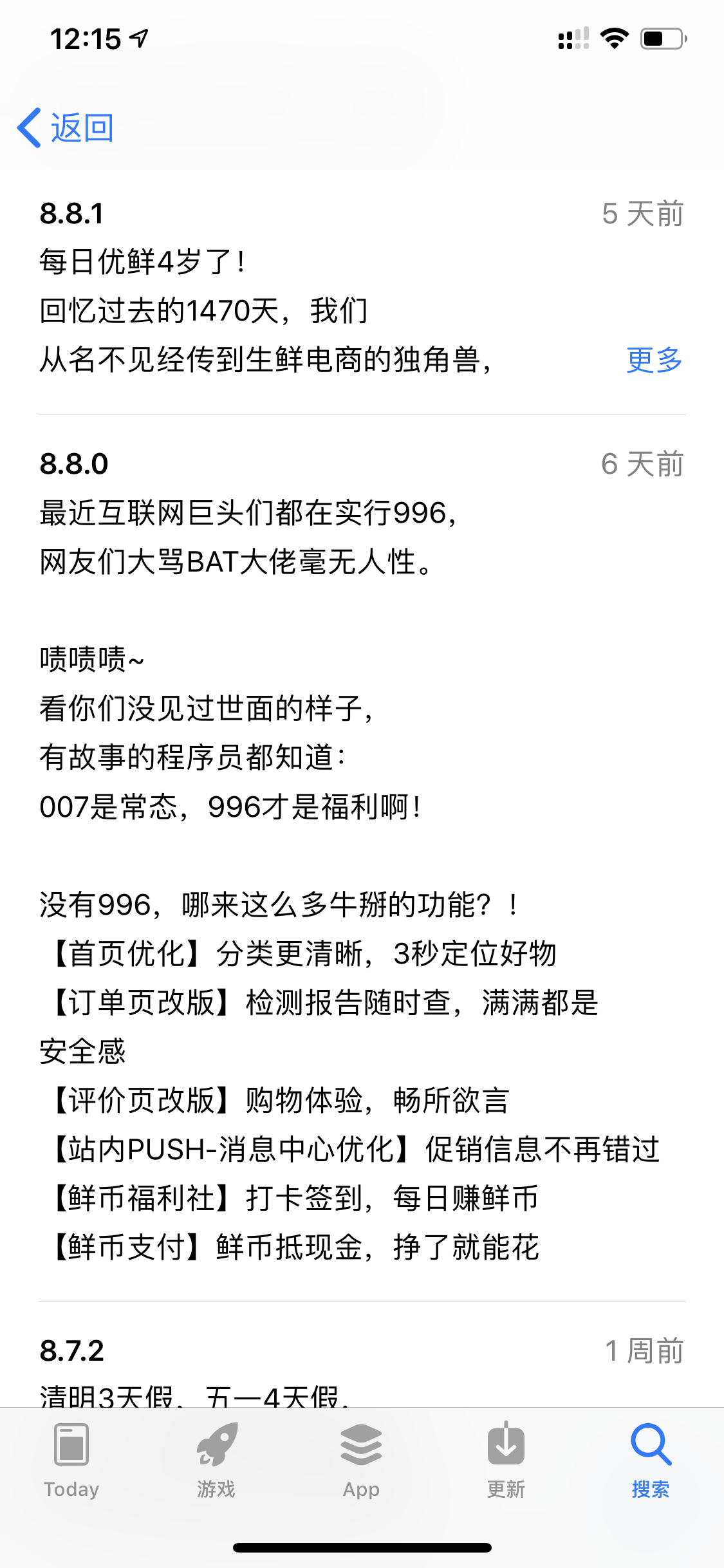Go back with the 返回 button

[x=66, y=127]
